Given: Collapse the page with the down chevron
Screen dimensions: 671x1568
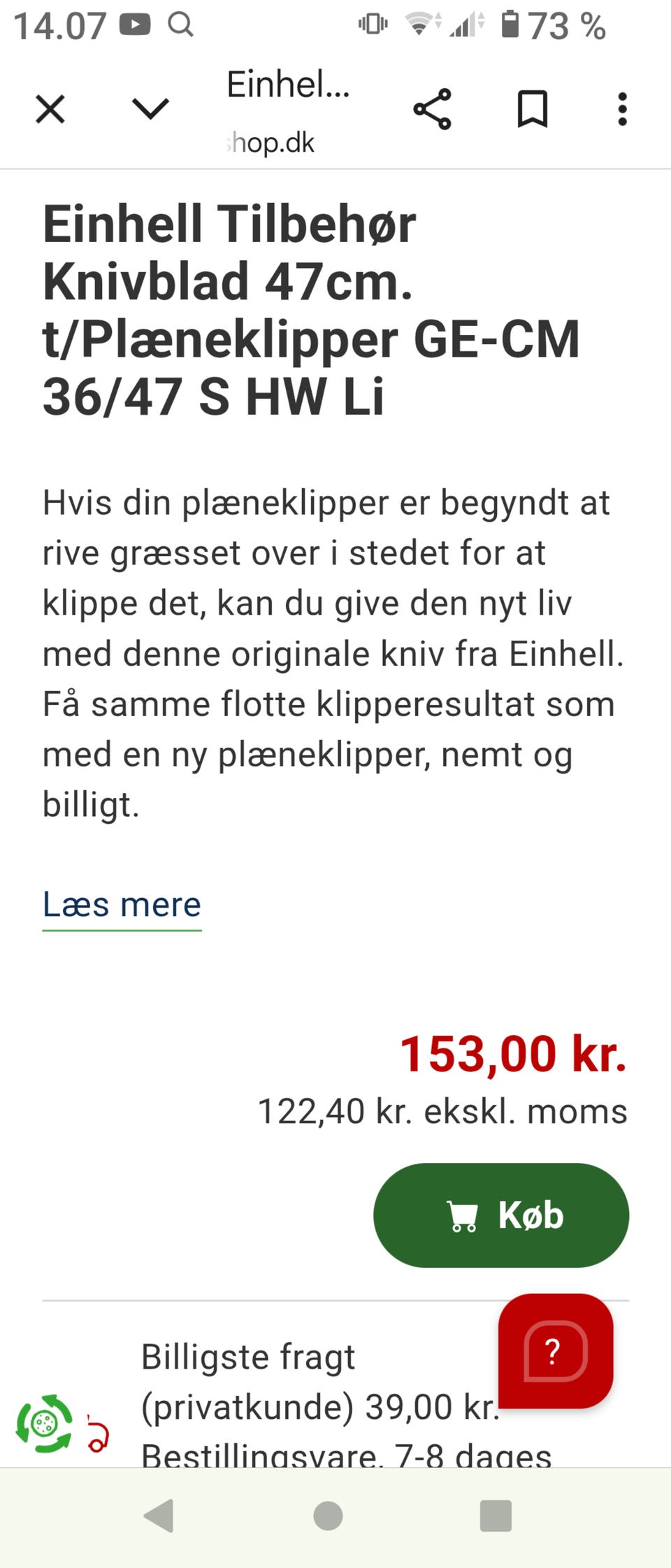Looking at the screenshot, I should click(149, 109).
